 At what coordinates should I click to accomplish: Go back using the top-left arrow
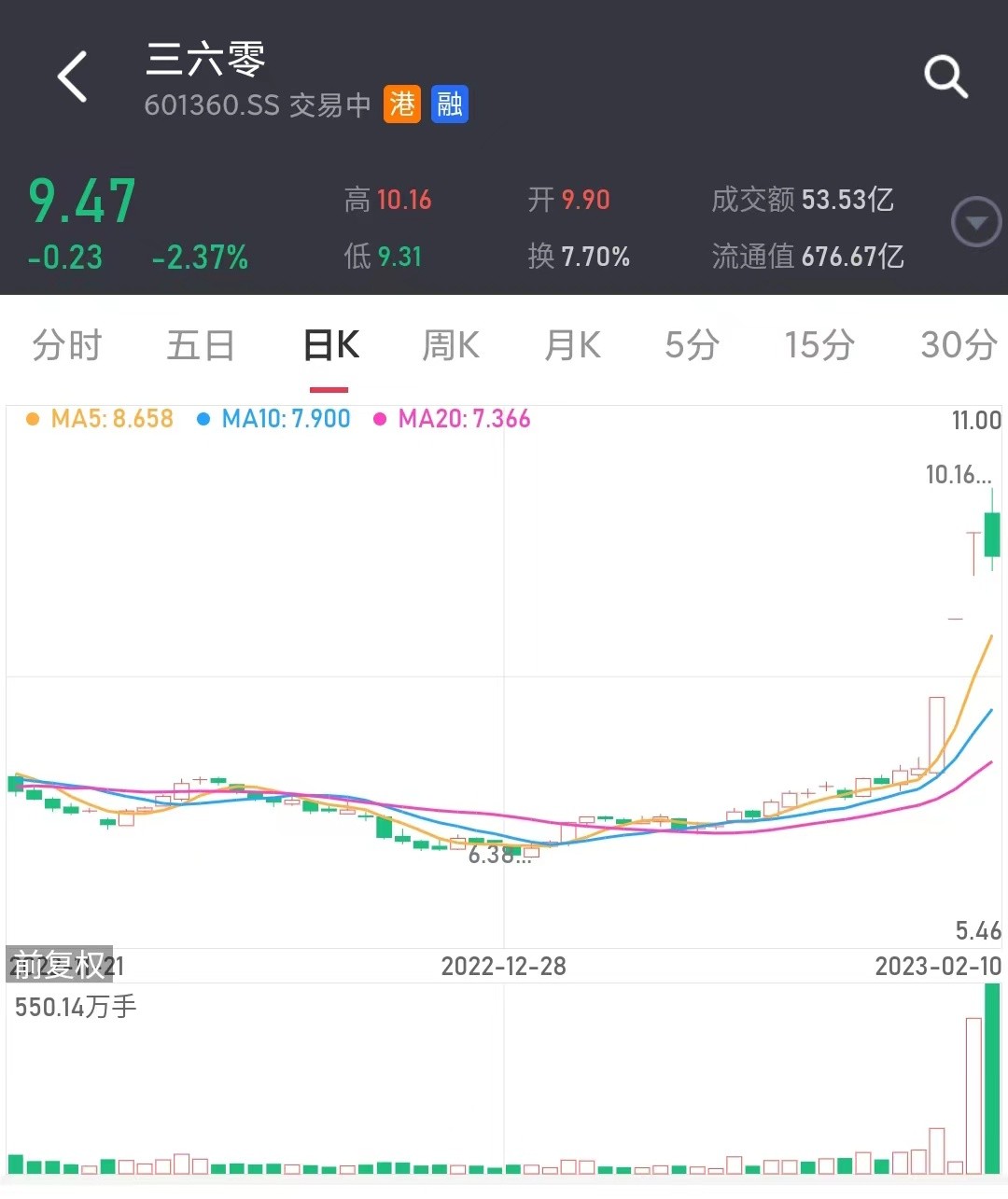click(73, 77)
